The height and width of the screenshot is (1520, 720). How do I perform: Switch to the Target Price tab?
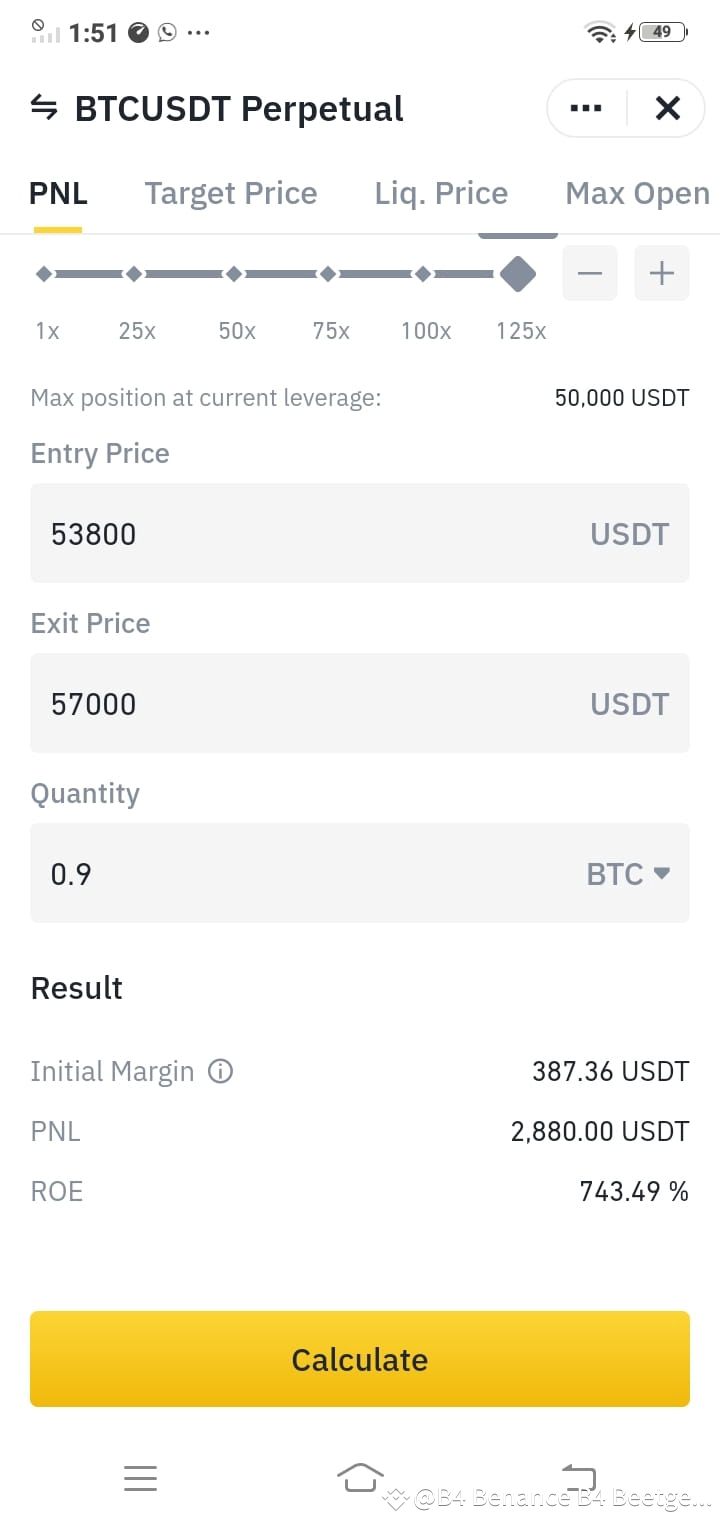click(x=231, y=193)
